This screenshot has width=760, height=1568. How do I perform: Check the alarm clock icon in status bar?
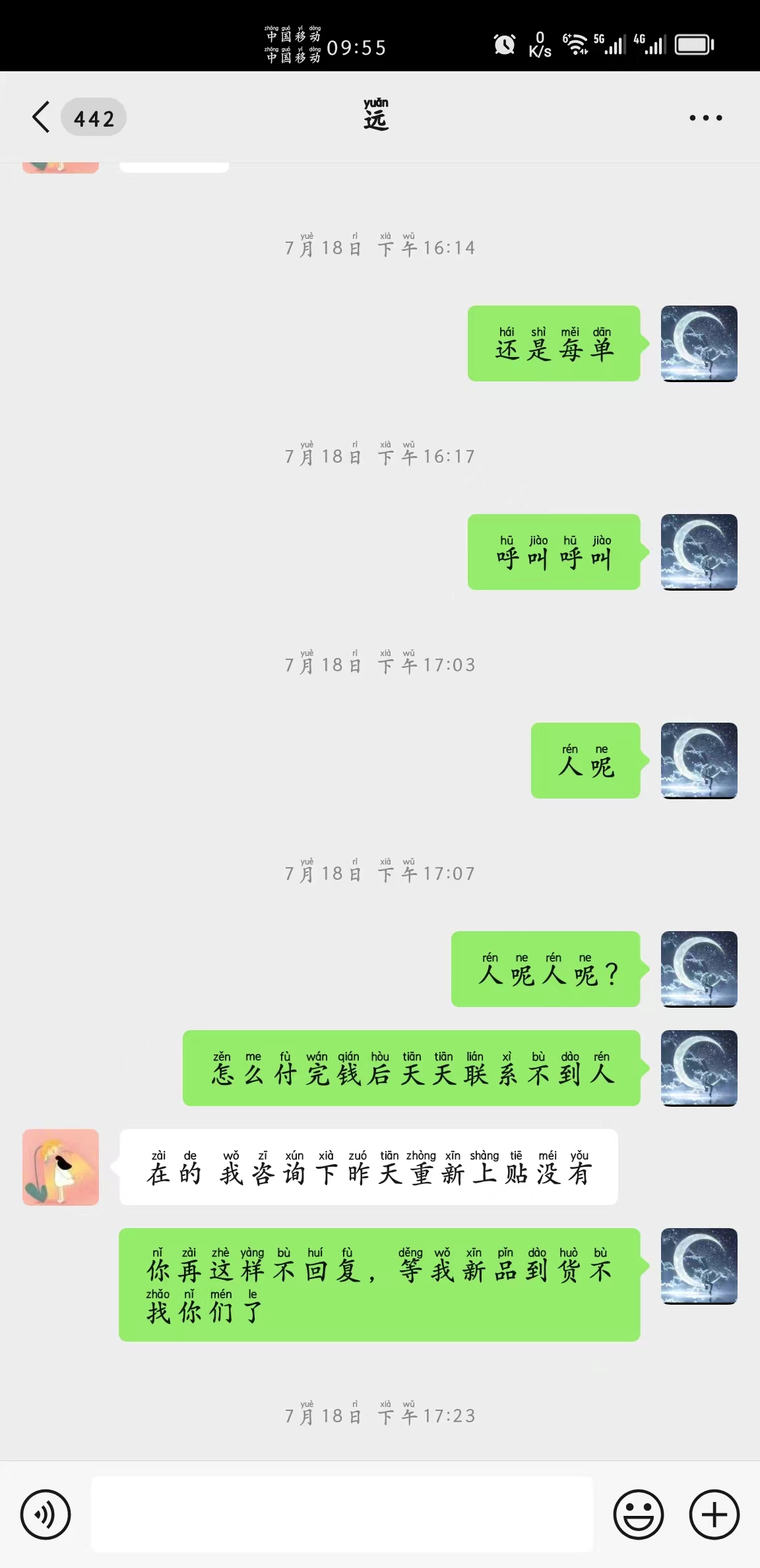(x=503, y=44)
